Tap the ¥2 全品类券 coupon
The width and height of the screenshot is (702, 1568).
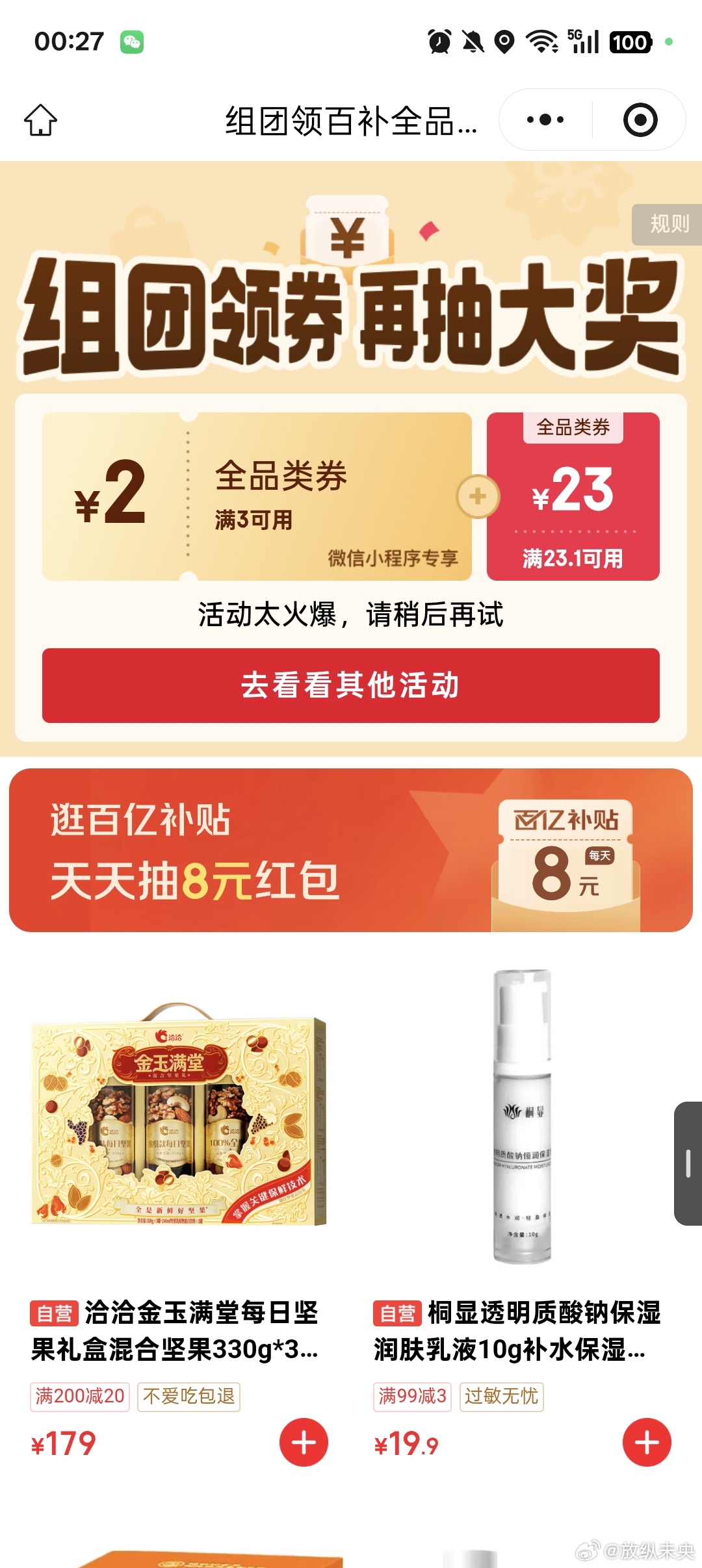pyautogui.click(x=257, y=497)
